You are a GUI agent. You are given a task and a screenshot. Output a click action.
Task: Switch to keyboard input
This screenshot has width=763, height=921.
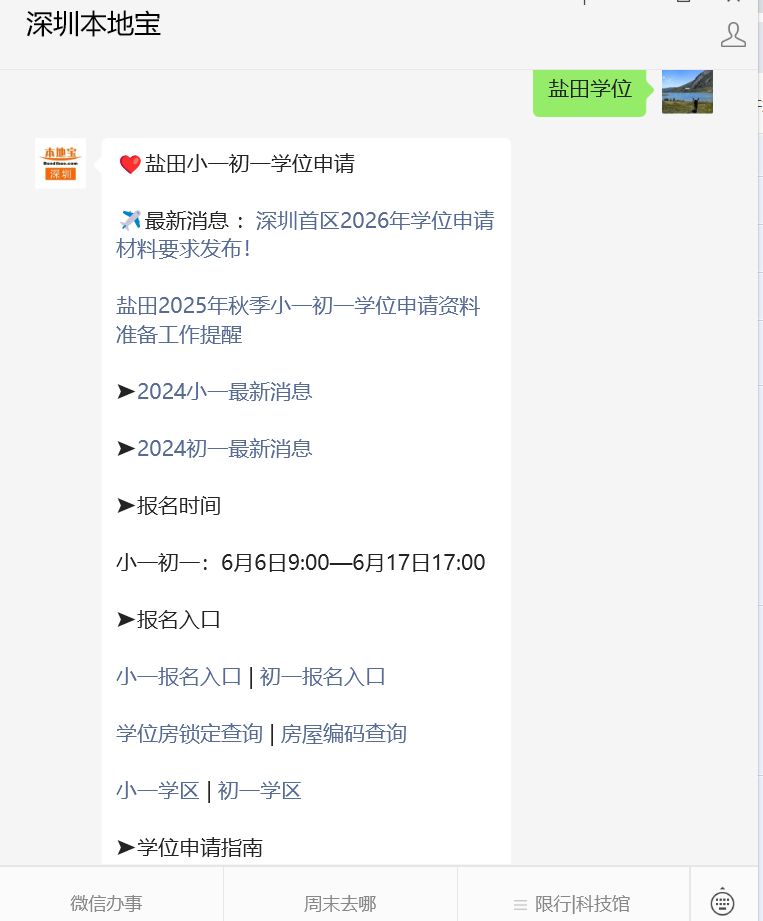(722, 901)
